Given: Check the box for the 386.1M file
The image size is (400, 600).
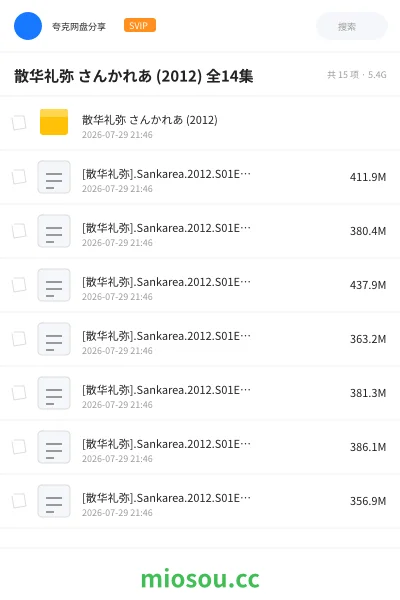Looking at the screenshot, I should tap(19, 447).
